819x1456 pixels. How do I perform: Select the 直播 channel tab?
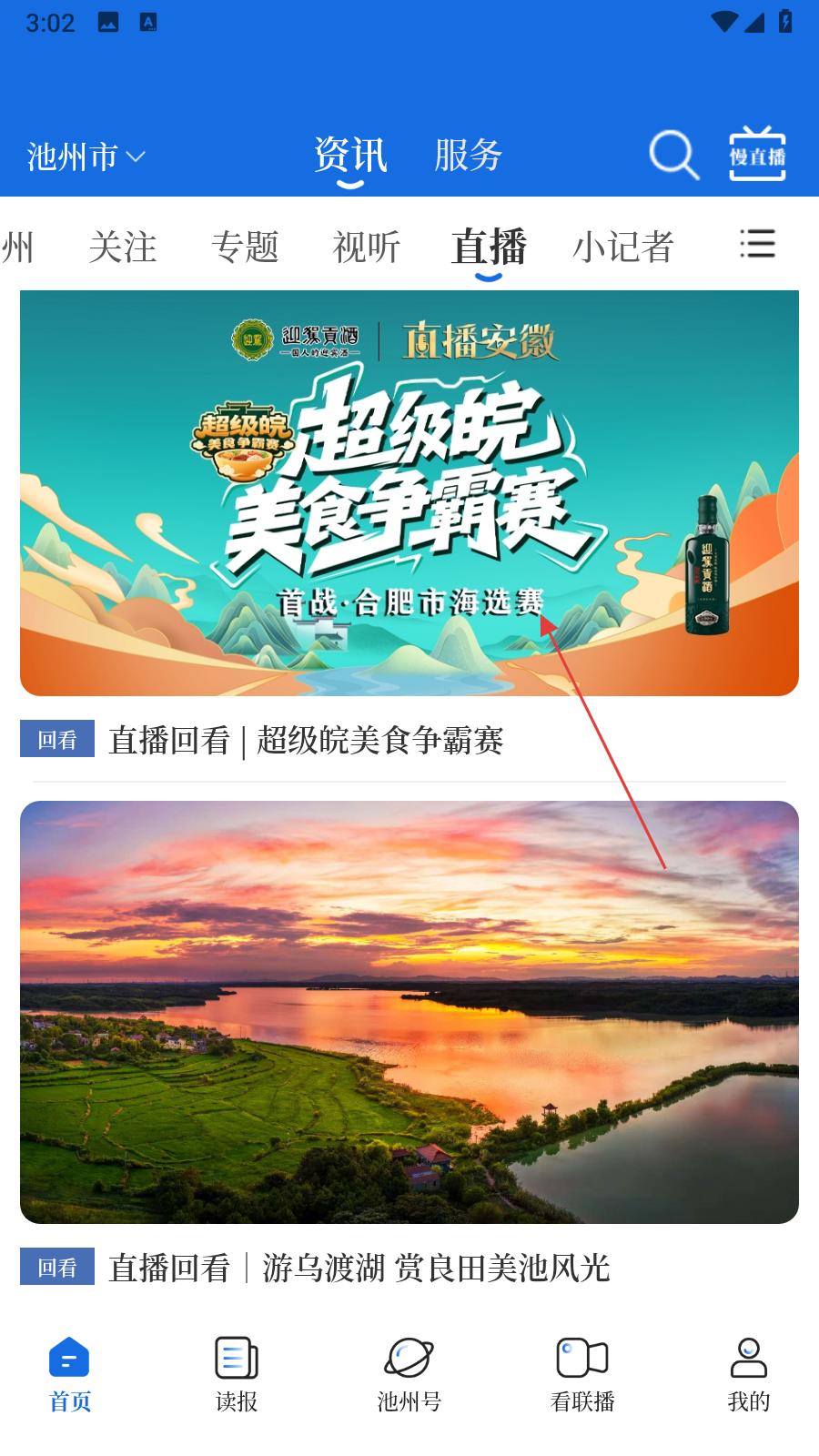pos(489,247)
